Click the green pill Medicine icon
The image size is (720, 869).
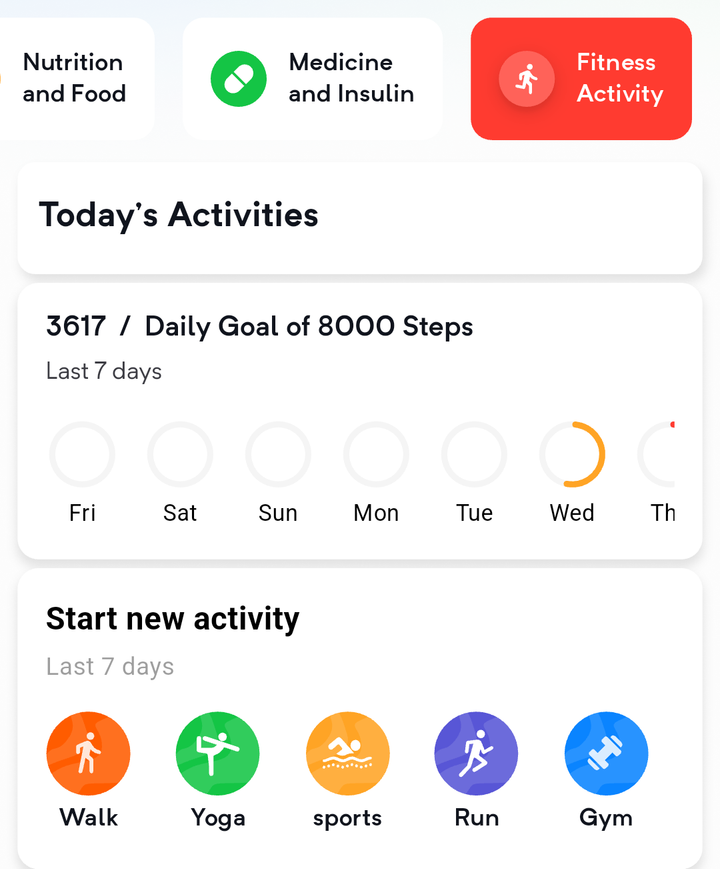[x=238, y=78]
